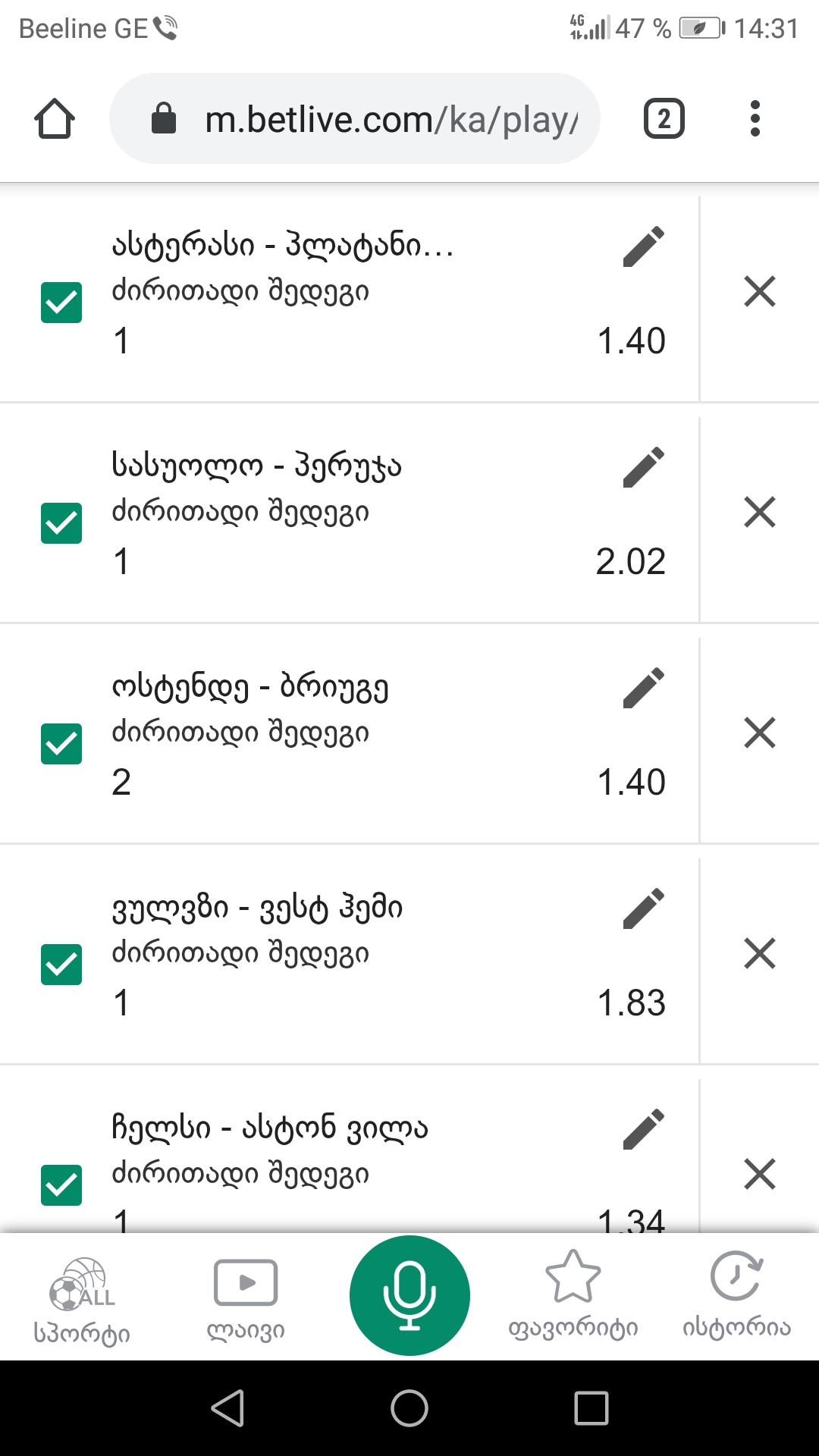Open the browser overflow menu
Screen dimensions: 819x1456
755,119
